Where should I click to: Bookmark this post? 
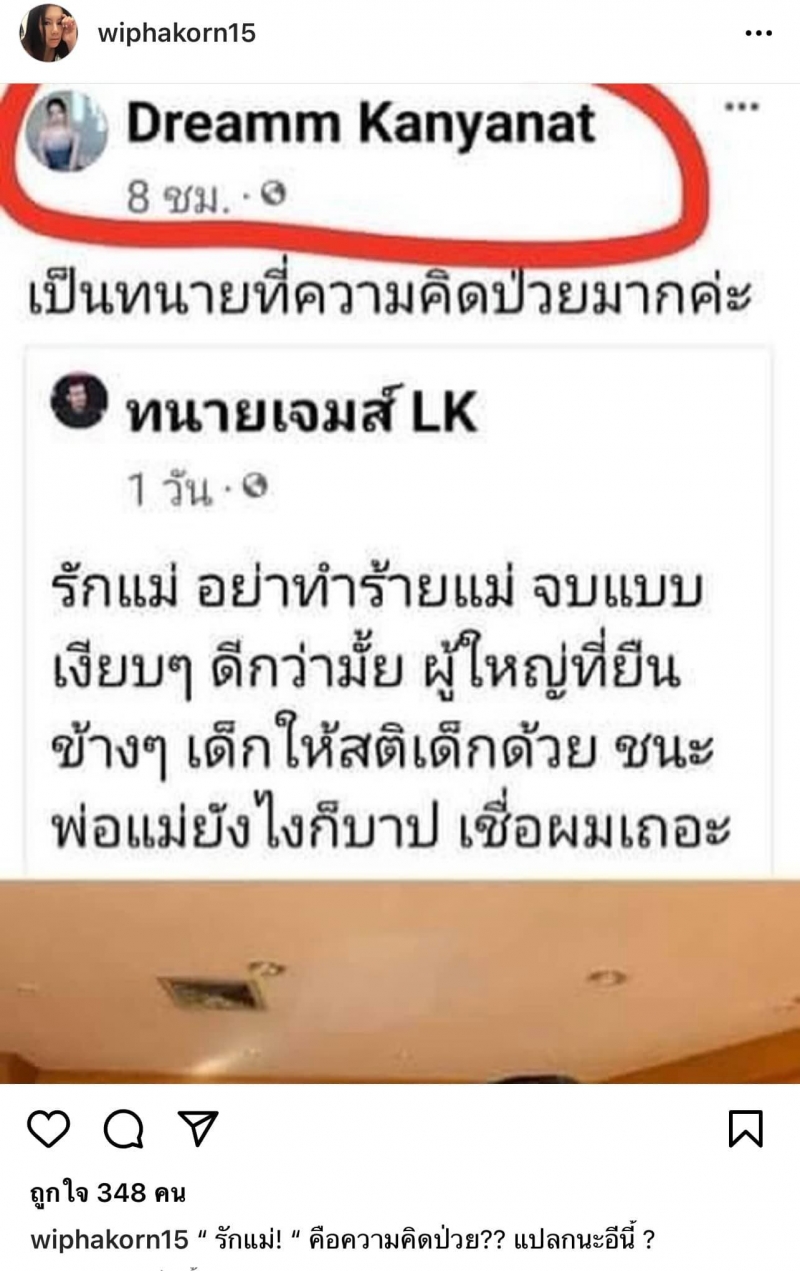[x=745, y=1129]
